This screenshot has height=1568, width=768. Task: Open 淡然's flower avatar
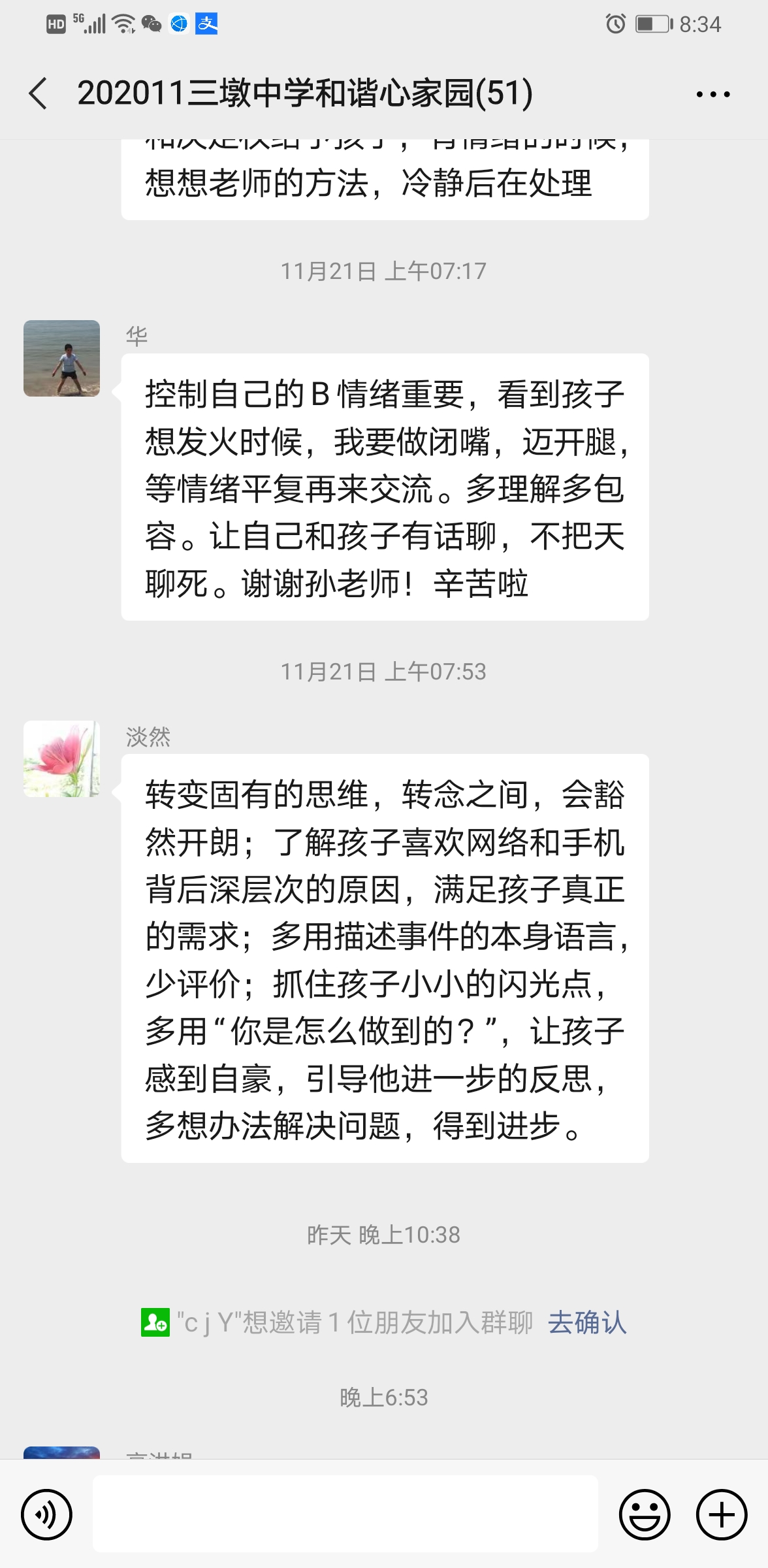pyautogui.click(x=62, y=759)
